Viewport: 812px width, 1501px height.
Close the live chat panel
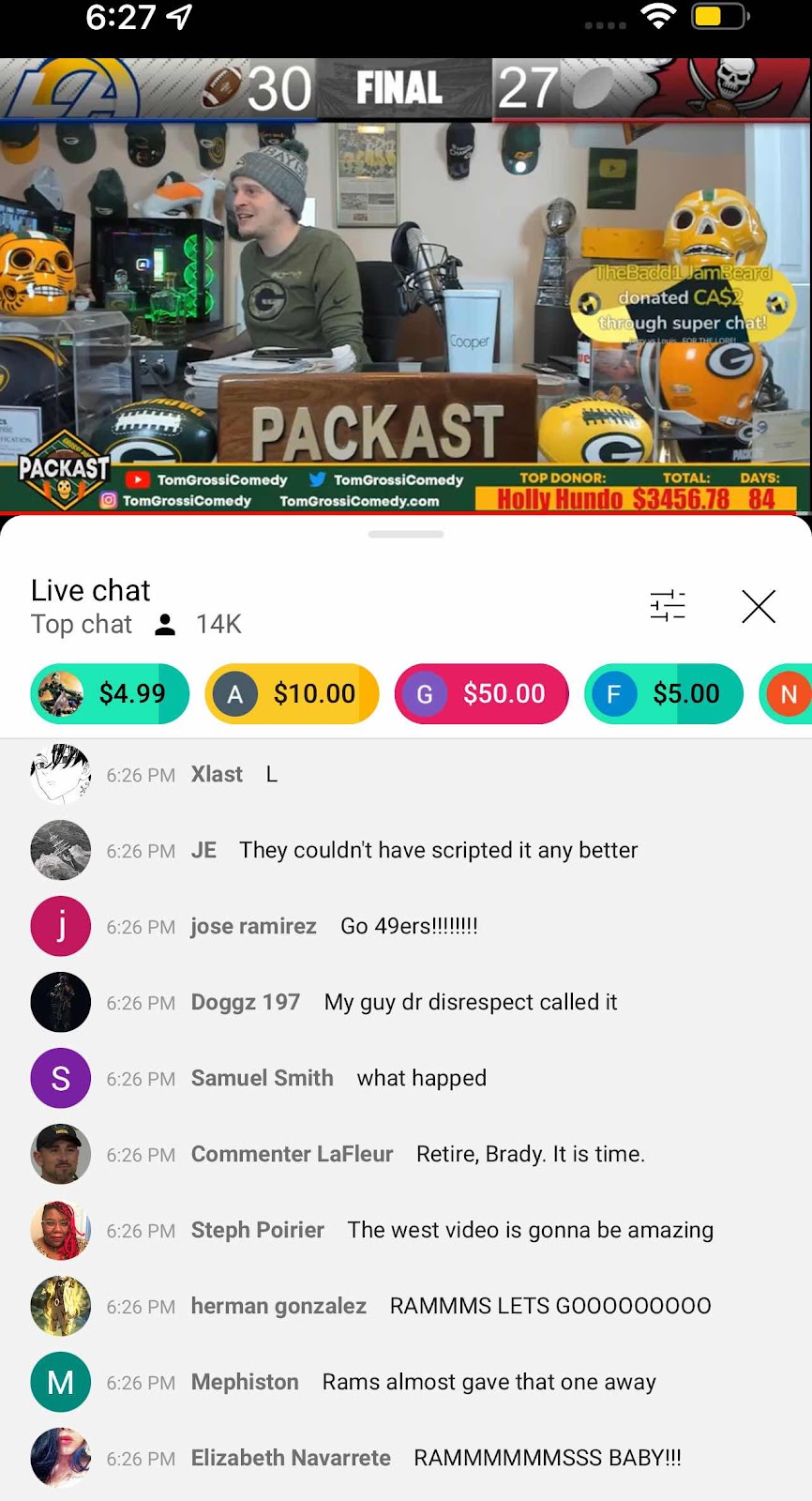[x=758, y=607]
